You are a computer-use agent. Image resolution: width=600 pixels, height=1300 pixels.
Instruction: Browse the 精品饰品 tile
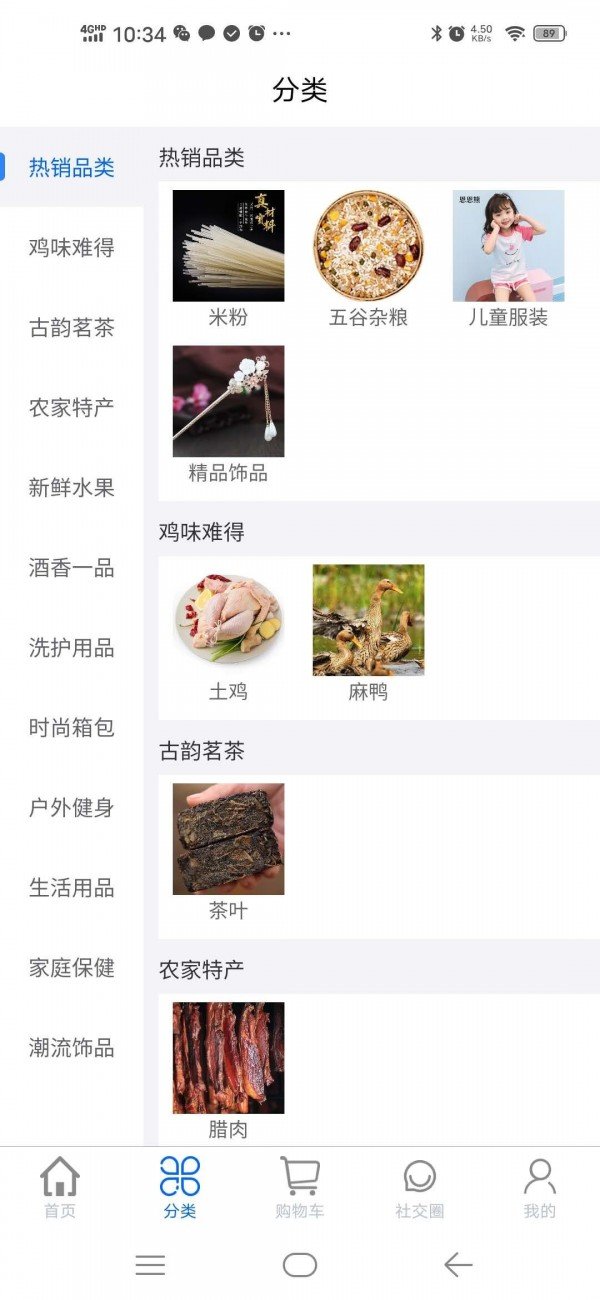click(x=228, y=413)
